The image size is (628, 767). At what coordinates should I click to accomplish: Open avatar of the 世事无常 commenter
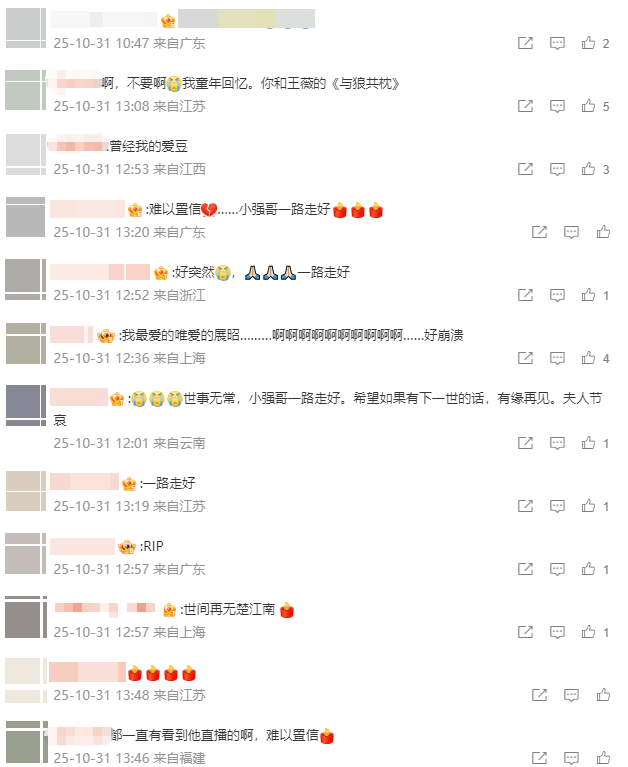25,405
